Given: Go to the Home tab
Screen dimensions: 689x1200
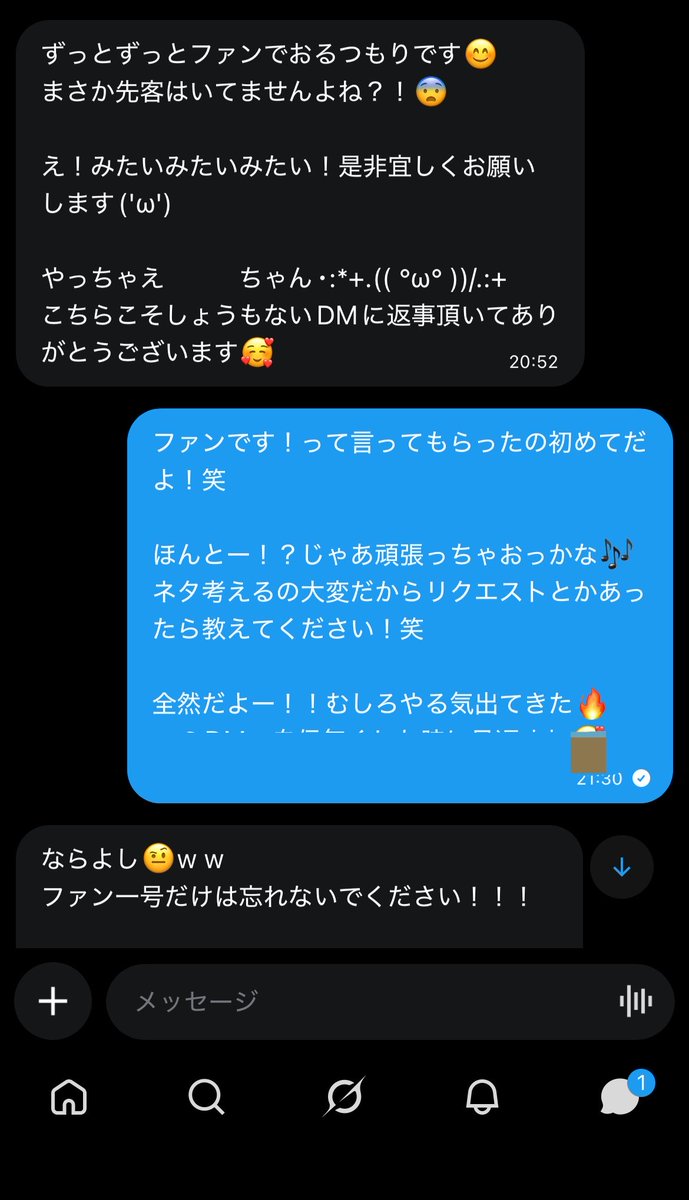Looking at the screenshot, I should click(69, 1098).
